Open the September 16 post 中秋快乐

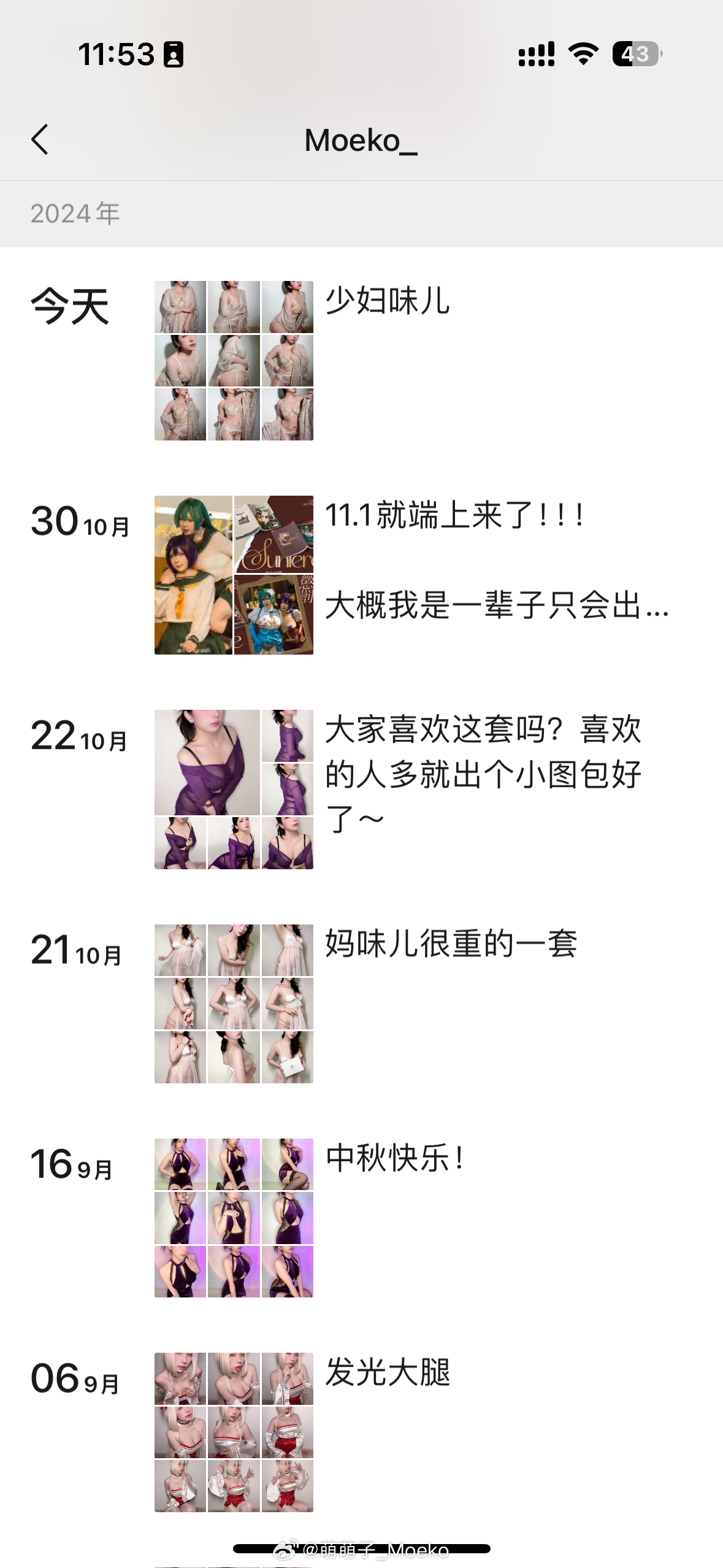tap(394, 1158)
